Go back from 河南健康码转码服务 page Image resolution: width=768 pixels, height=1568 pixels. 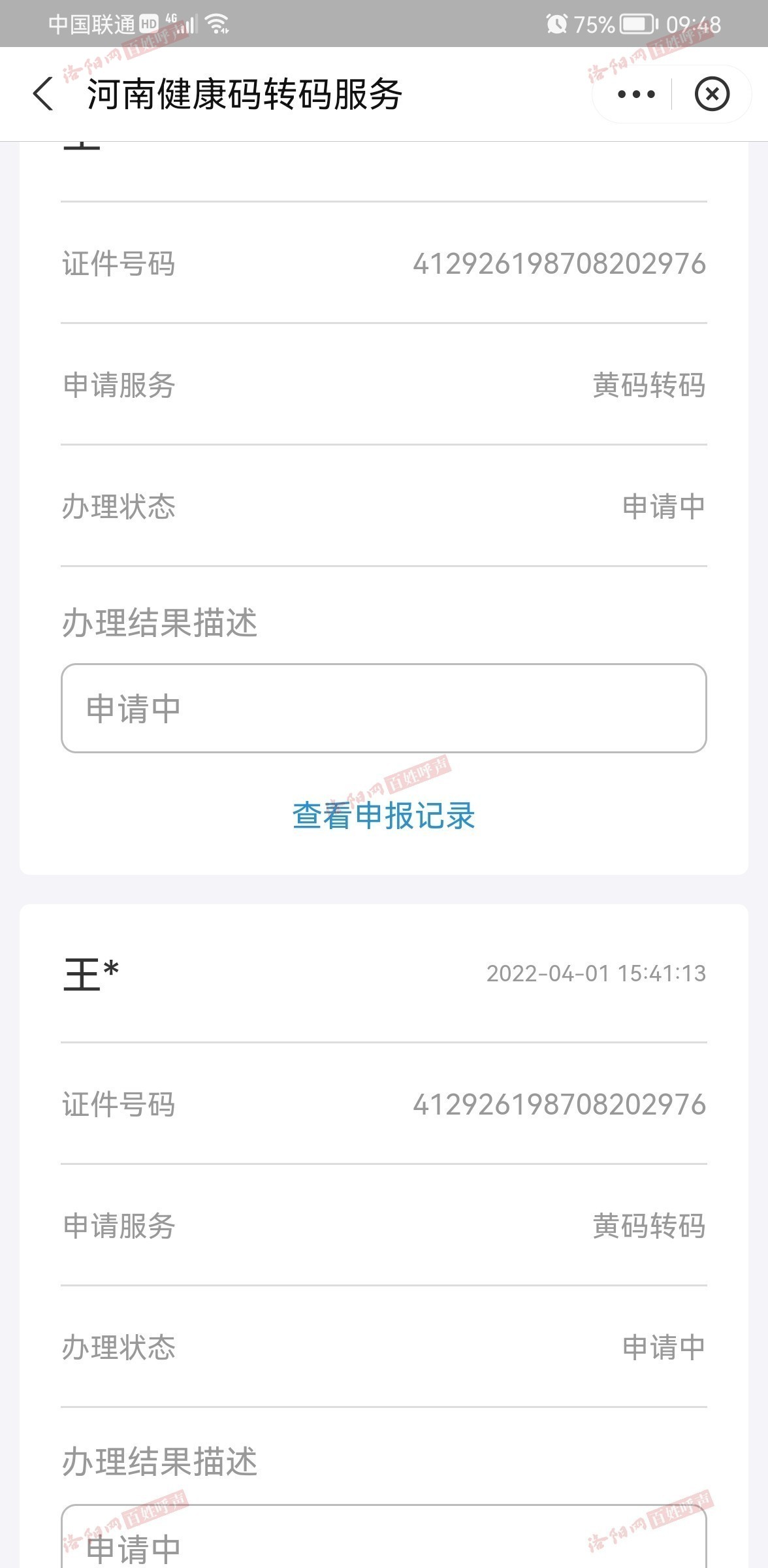point(43,94)
